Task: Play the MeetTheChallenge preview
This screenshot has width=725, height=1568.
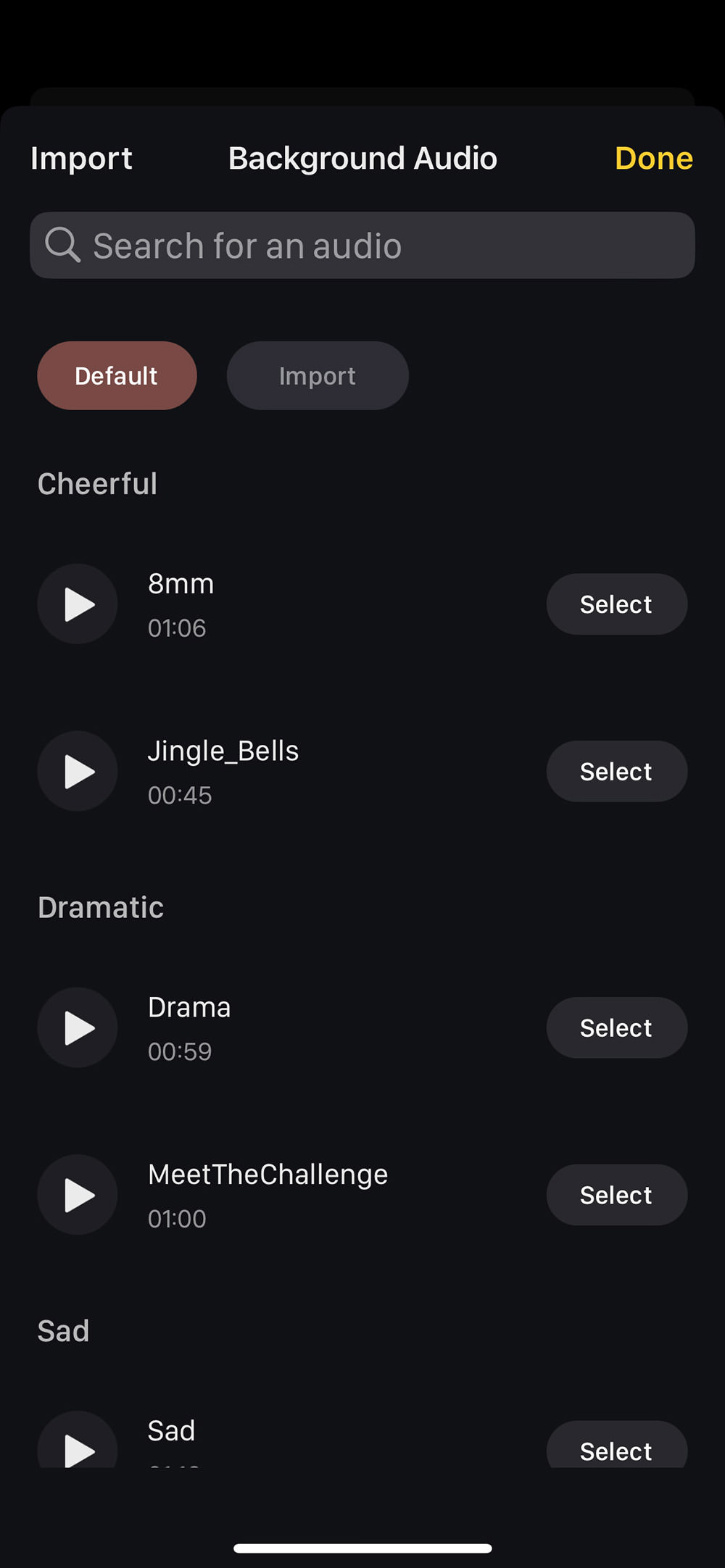Action: (x=78, y=1195)
